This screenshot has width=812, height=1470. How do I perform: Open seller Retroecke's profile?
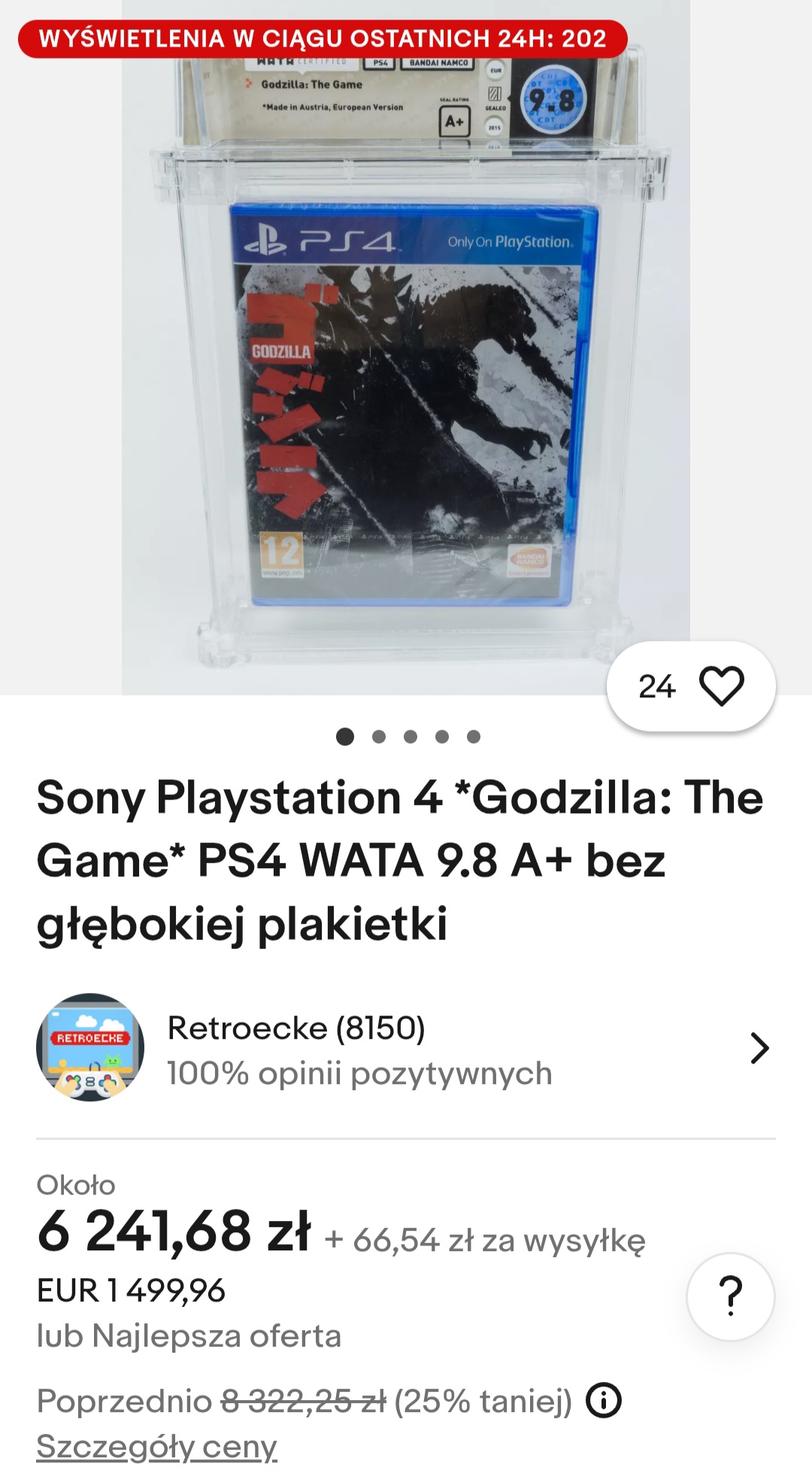point(404,1049)
